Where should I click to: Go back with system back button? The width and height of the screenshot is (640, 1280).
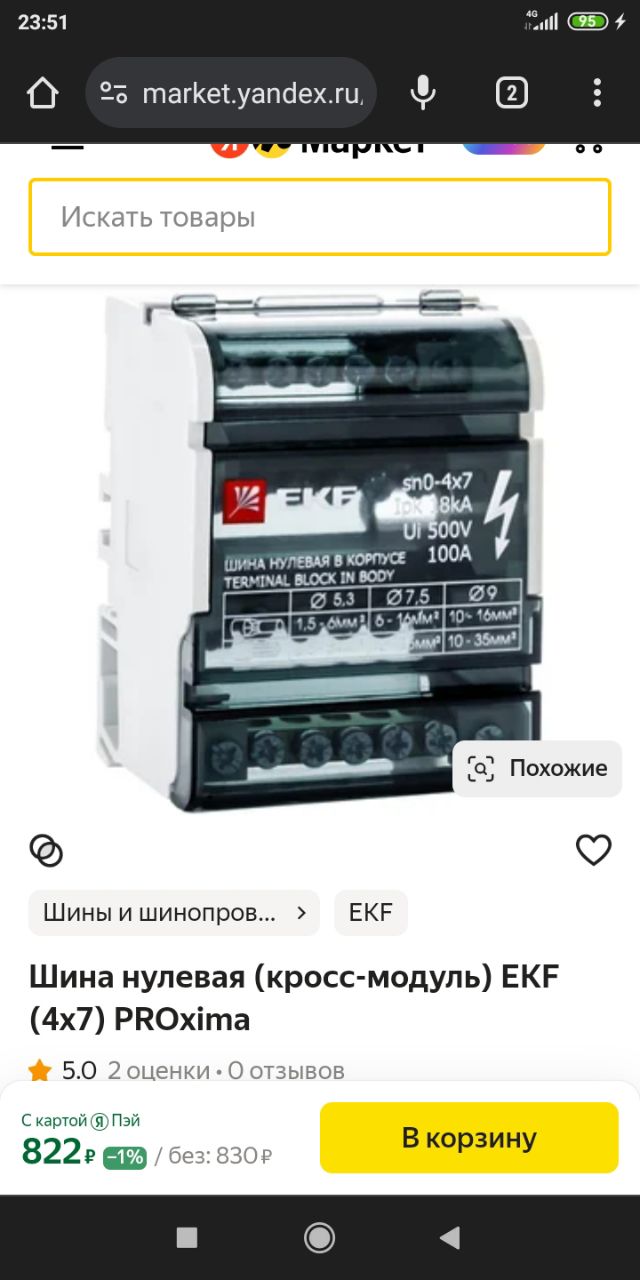coord(450,1238)
